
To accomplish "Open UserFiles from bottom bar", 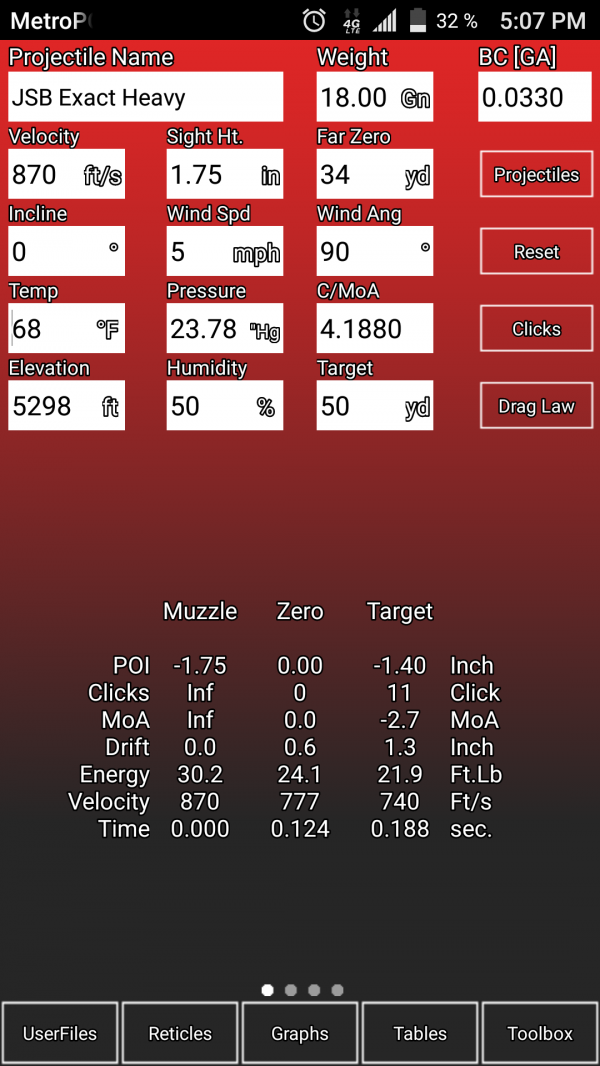I will (x=60, y=1034).
